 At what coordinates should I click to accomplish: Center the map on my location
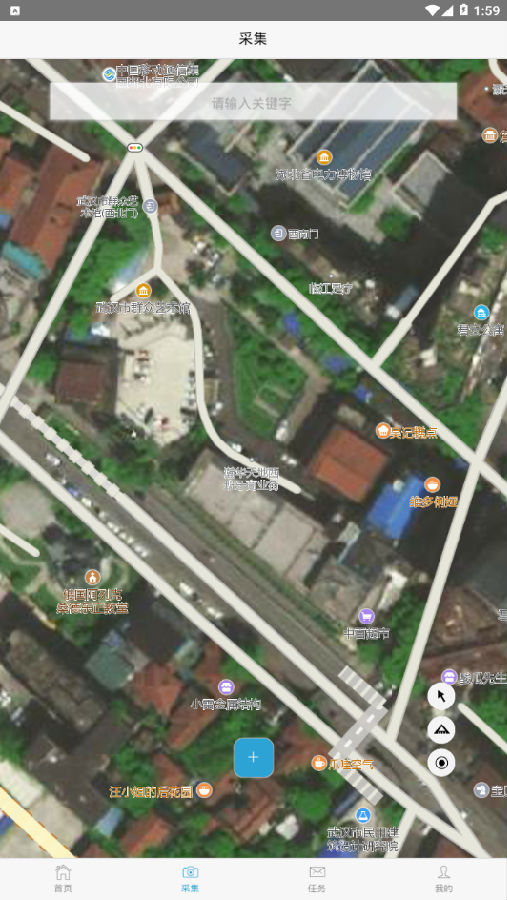click(441, 763)
